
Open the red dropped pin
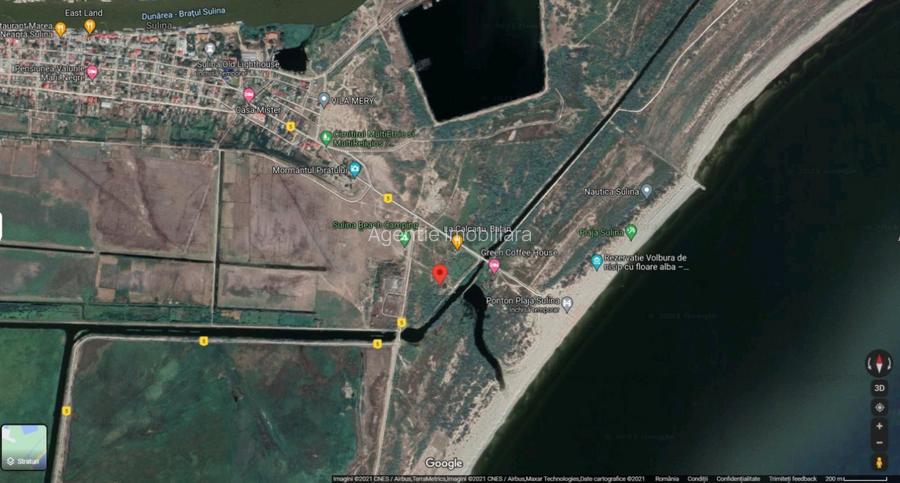coord(439,274)
